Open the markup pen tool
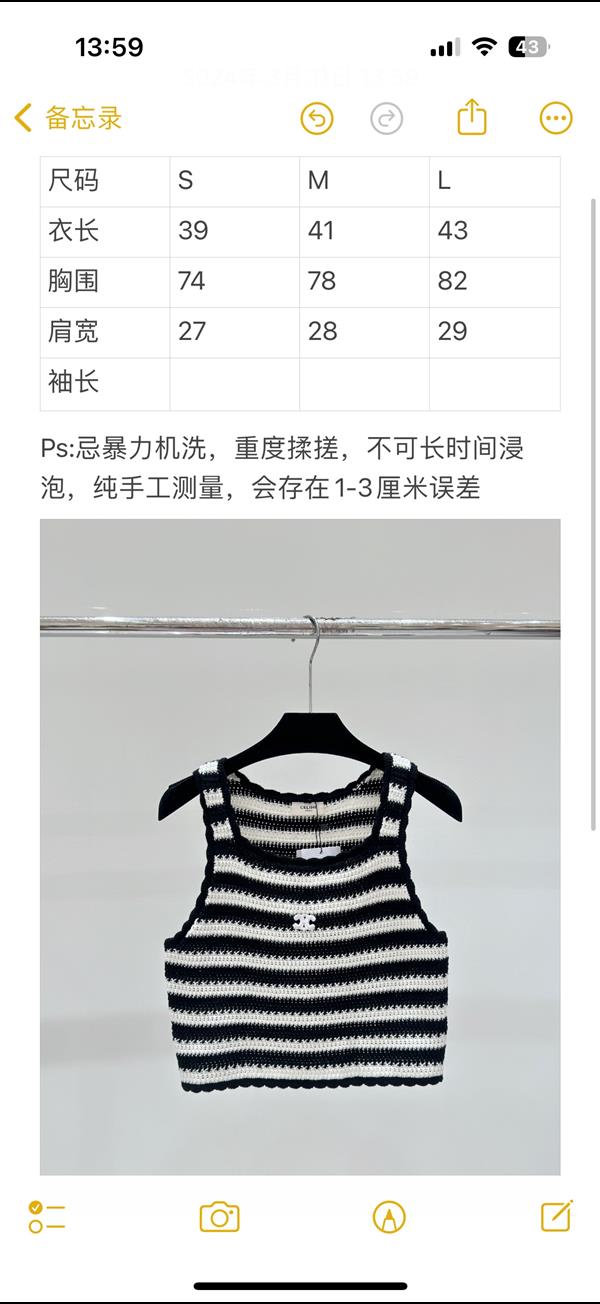 389,1217
